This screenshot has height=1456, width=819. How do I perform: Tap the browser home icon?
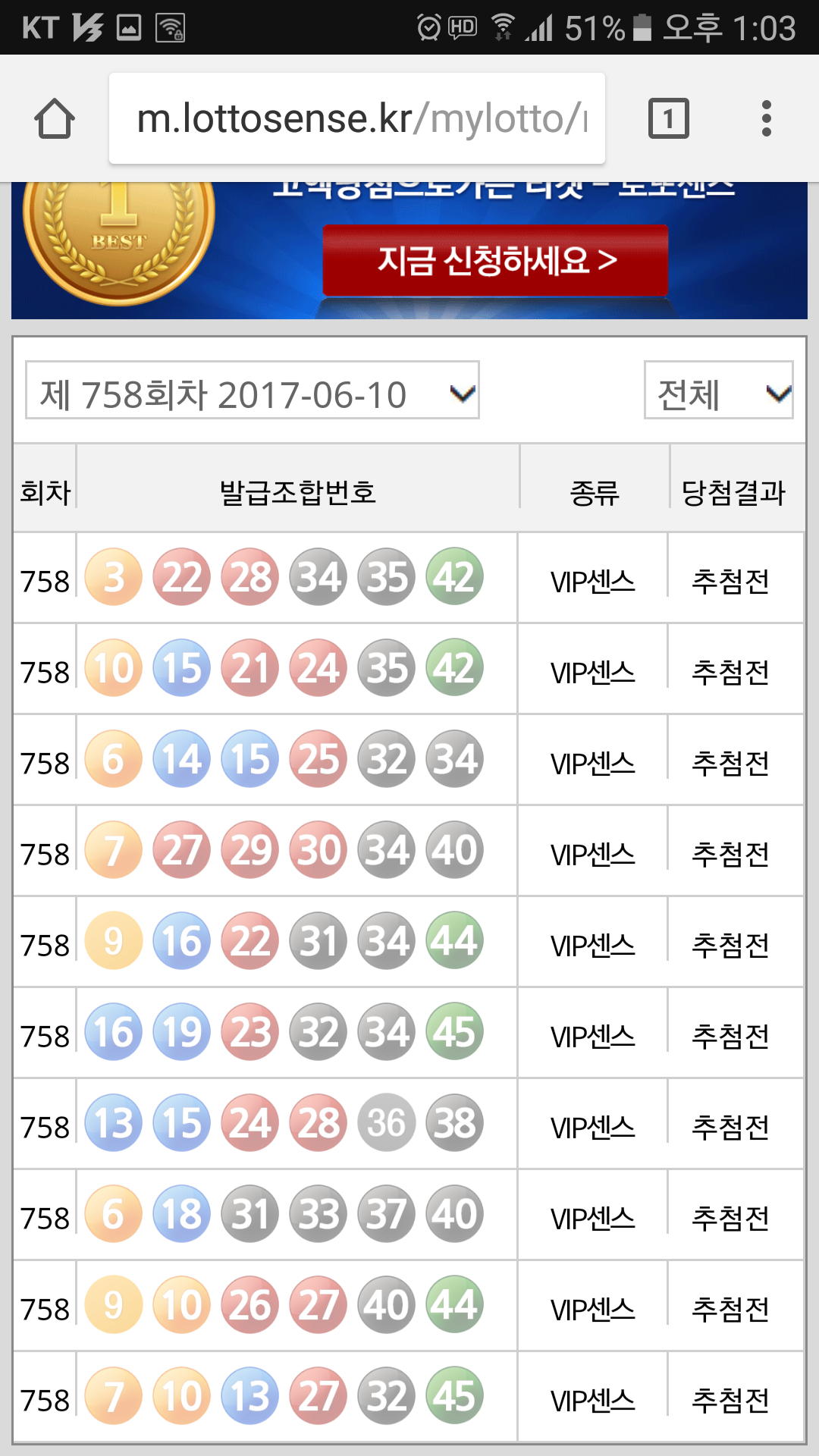(55, 119)
